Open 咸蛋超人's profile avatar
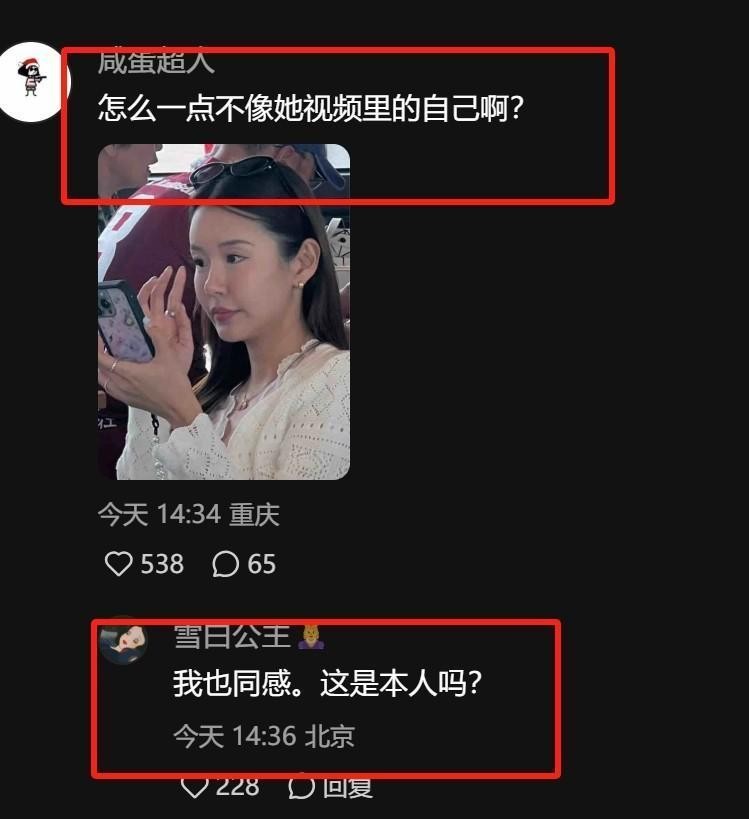The height and width of the screenshot is (819, 749). [x=33, y=83]
